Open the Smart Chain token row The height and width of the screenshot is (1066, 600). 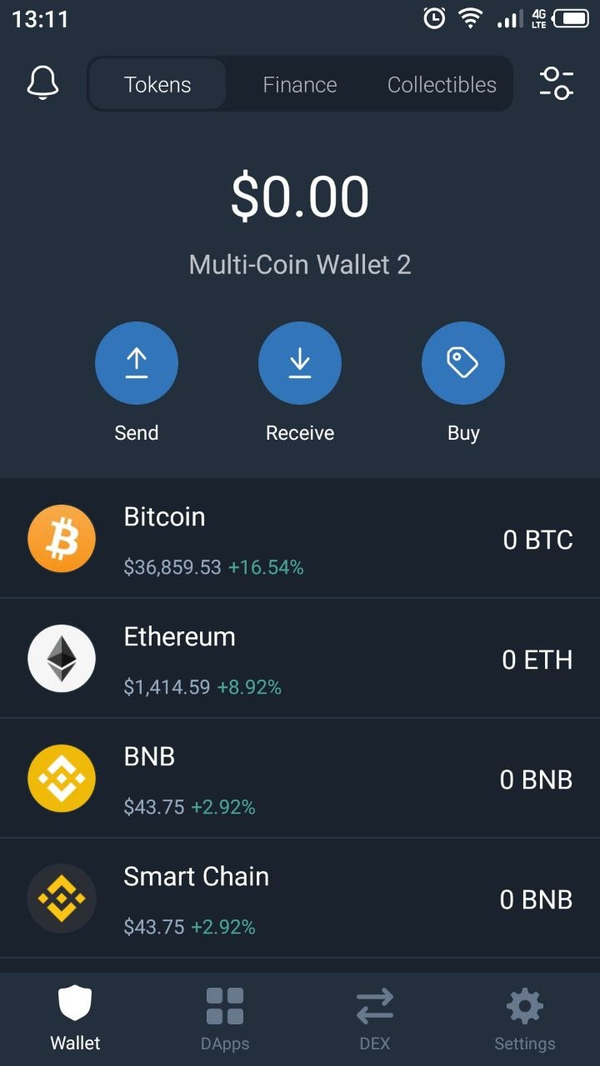300,899
